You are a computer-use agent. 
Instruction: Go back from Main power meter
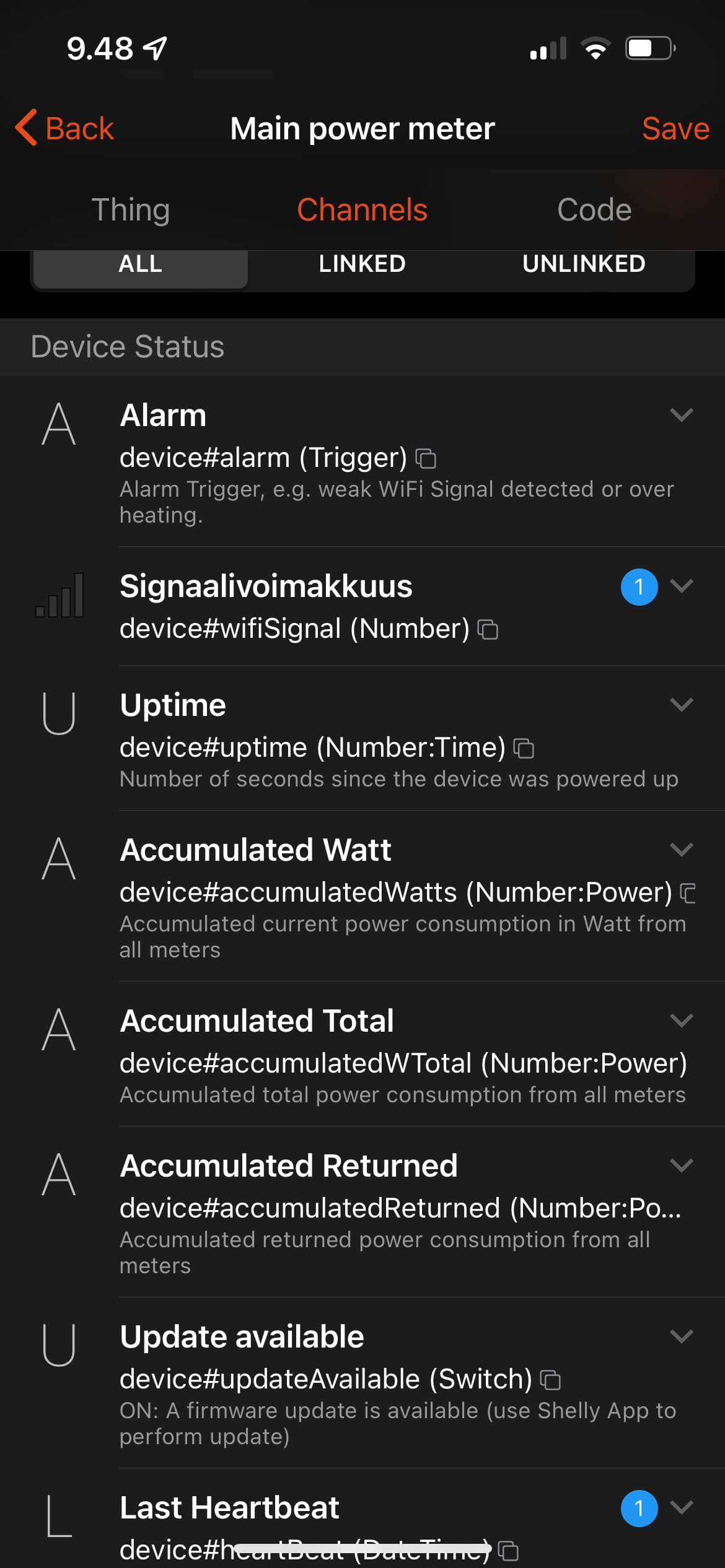(x=65, y=128)
